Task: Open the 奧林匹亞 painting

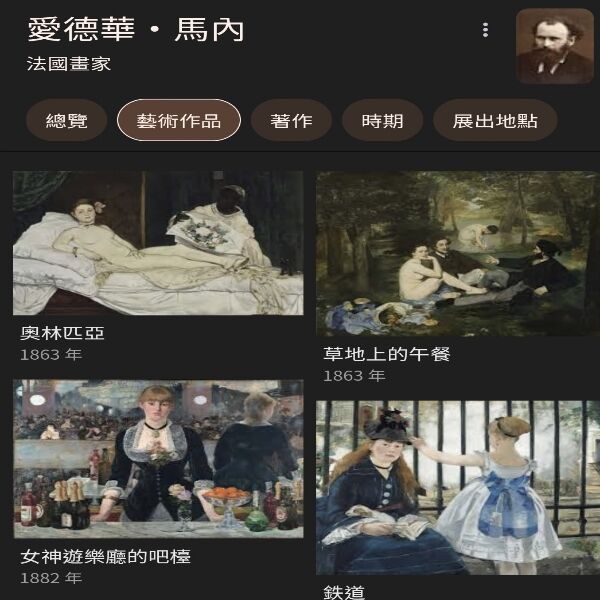Action: tap(157, 243)
